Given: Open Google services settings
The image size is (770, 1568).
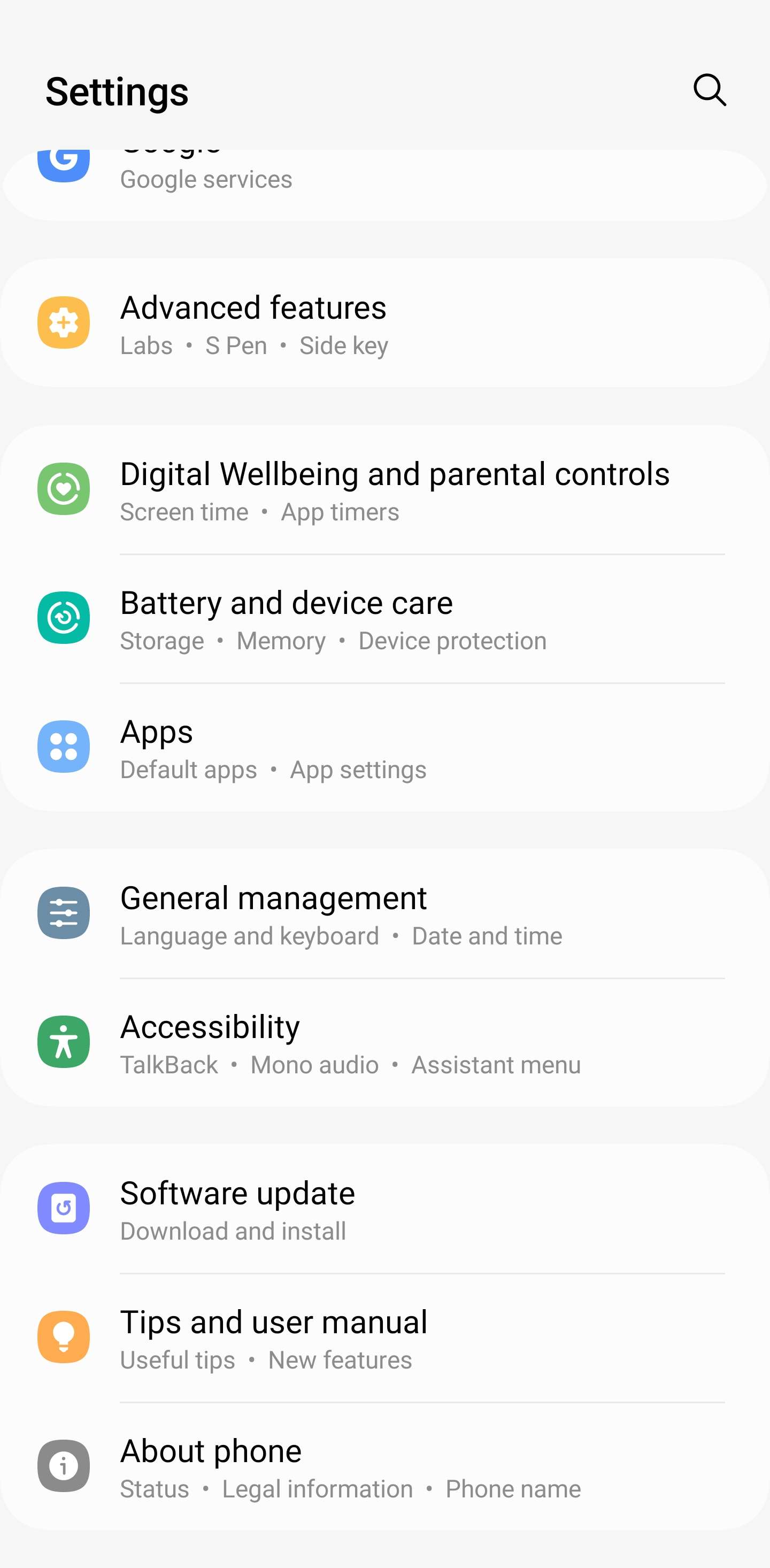Looking at the screenshot, I should tap(206, 179).
